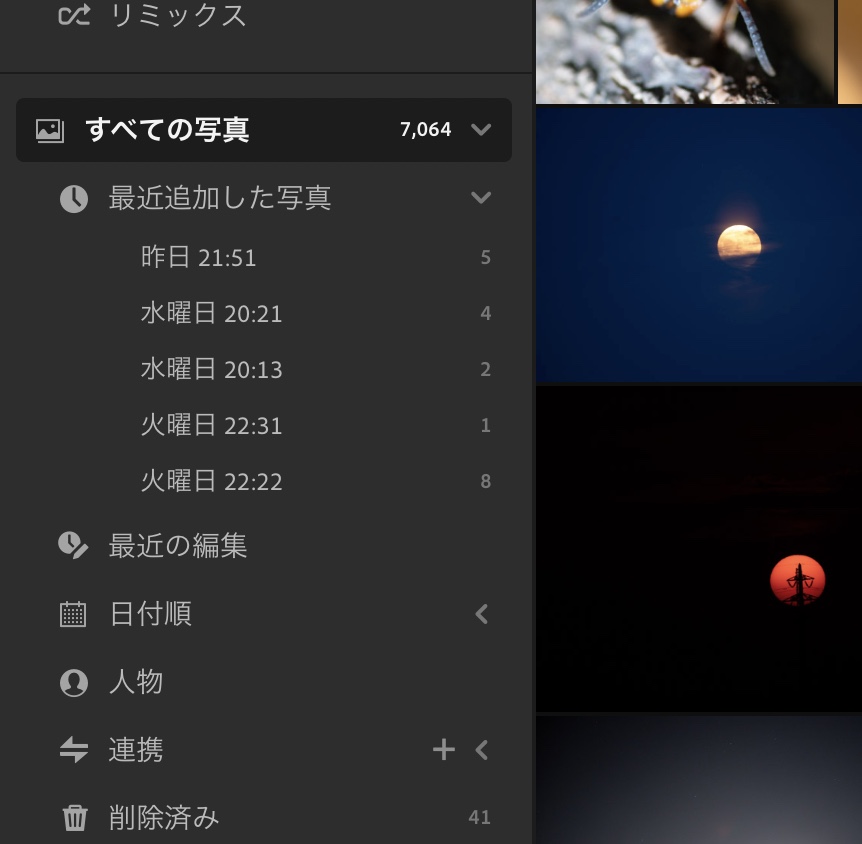Open photos added 昨日 21:51

click(199, 258)
